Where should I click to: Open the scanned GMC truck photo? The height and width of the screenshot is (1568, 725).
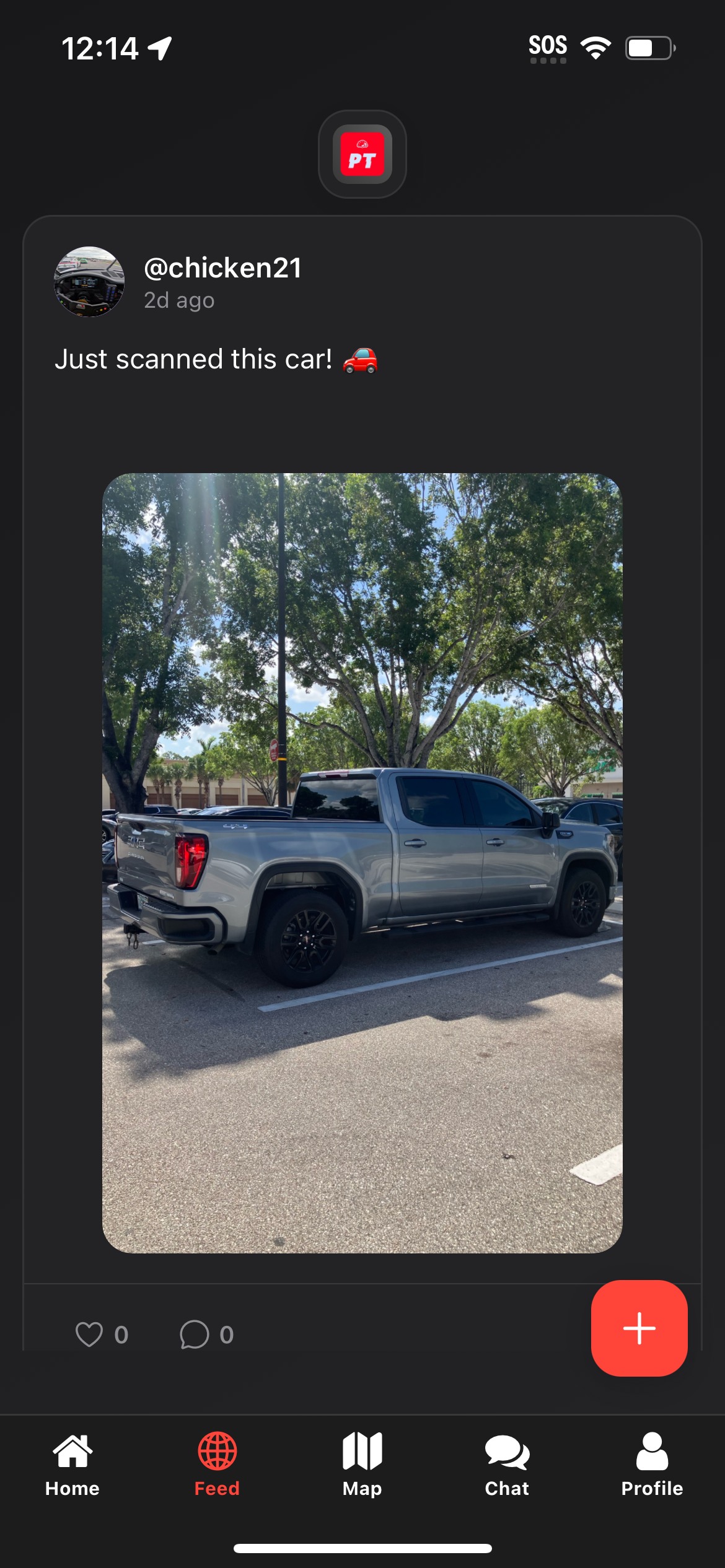[x=362, y=863]
